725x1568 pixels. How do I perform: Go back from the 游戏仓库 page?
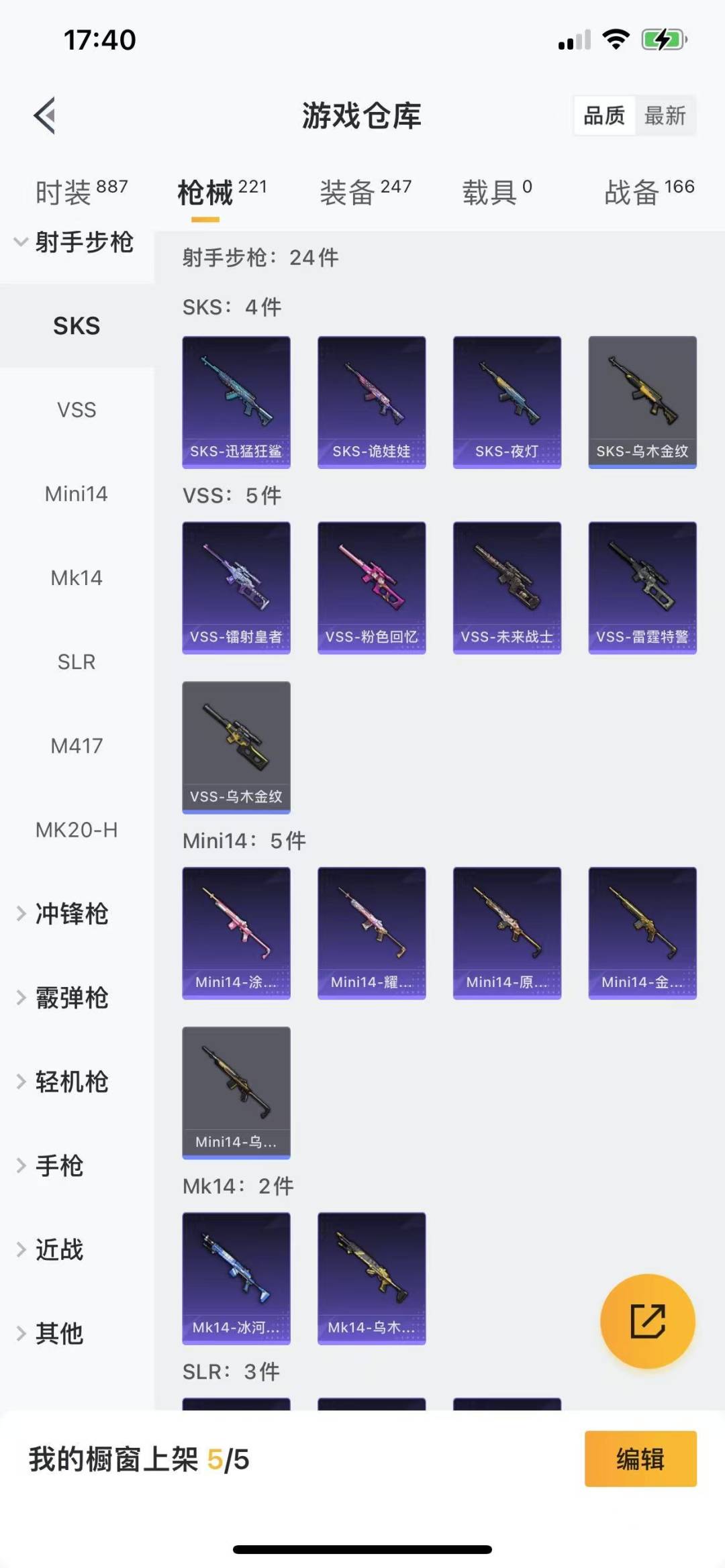(45, 115)
